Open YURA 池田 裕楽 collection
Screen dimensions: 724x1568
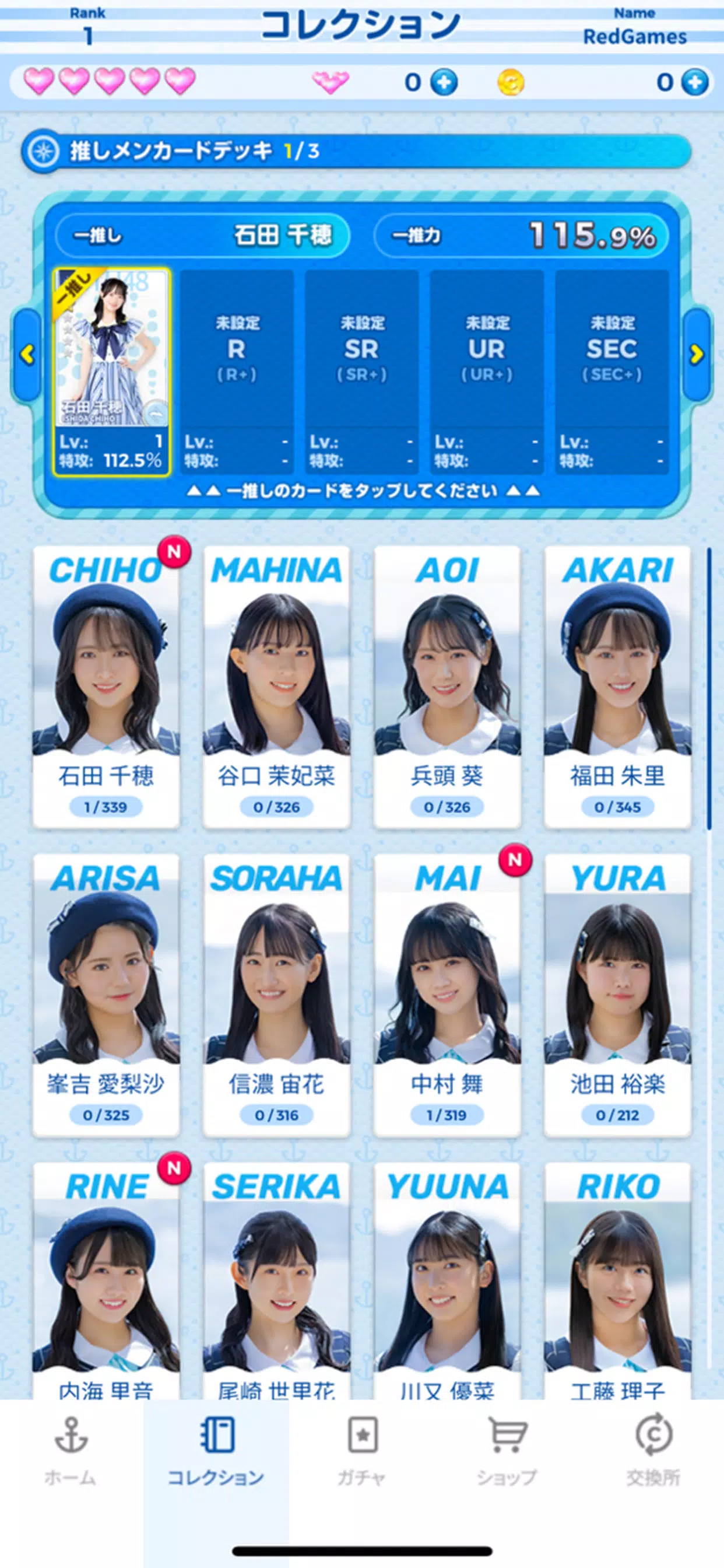tap(617, 995)
